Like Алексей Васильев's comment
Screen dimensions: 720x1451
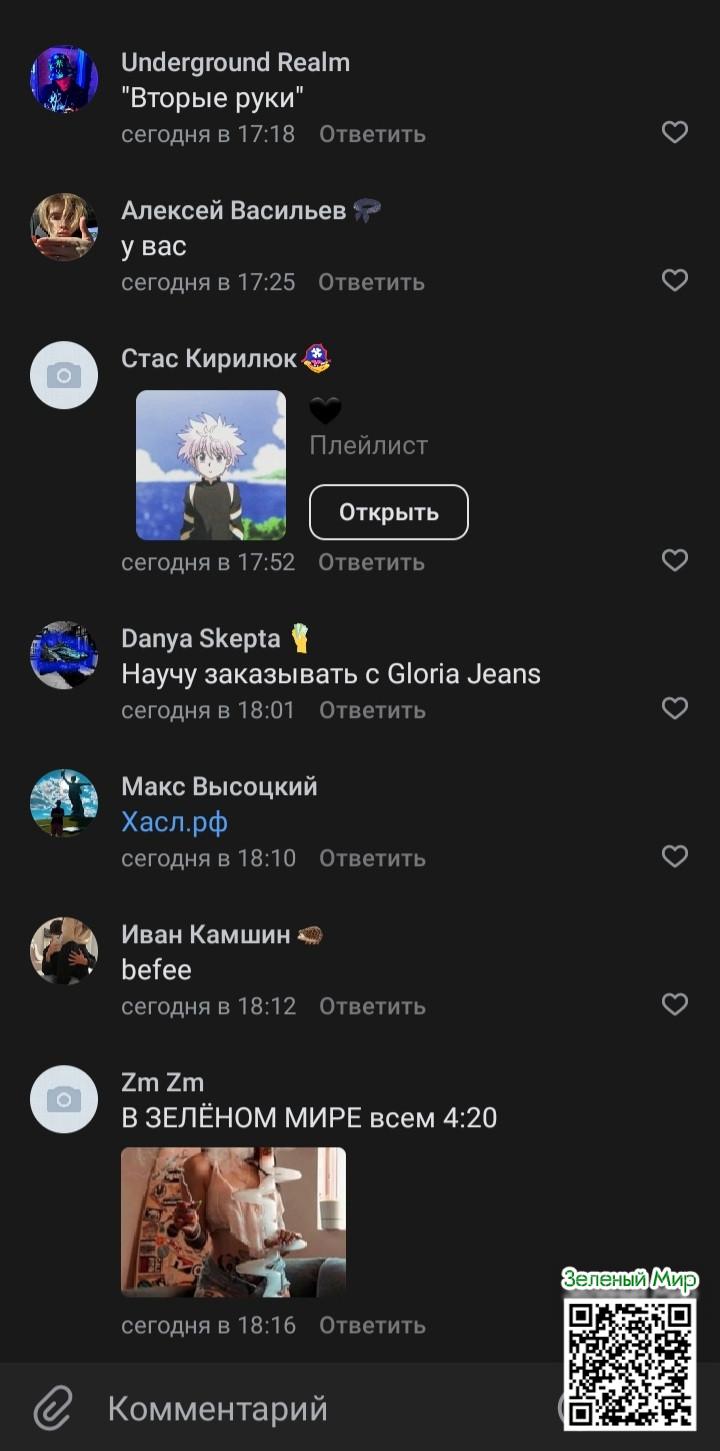coord(675,280)
